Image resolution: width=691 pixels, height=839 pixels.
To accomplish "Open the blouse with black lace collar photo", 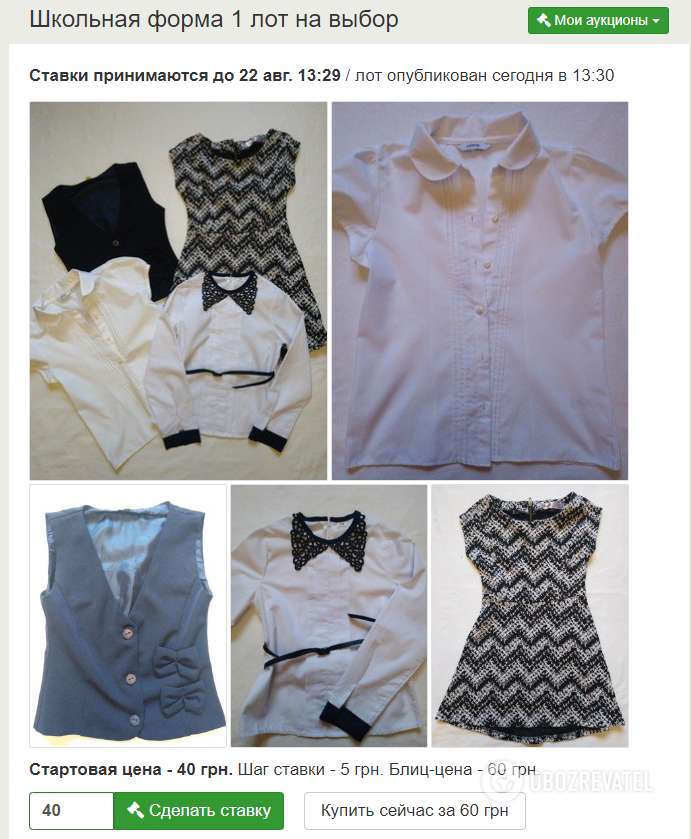I will pos(328,615).
